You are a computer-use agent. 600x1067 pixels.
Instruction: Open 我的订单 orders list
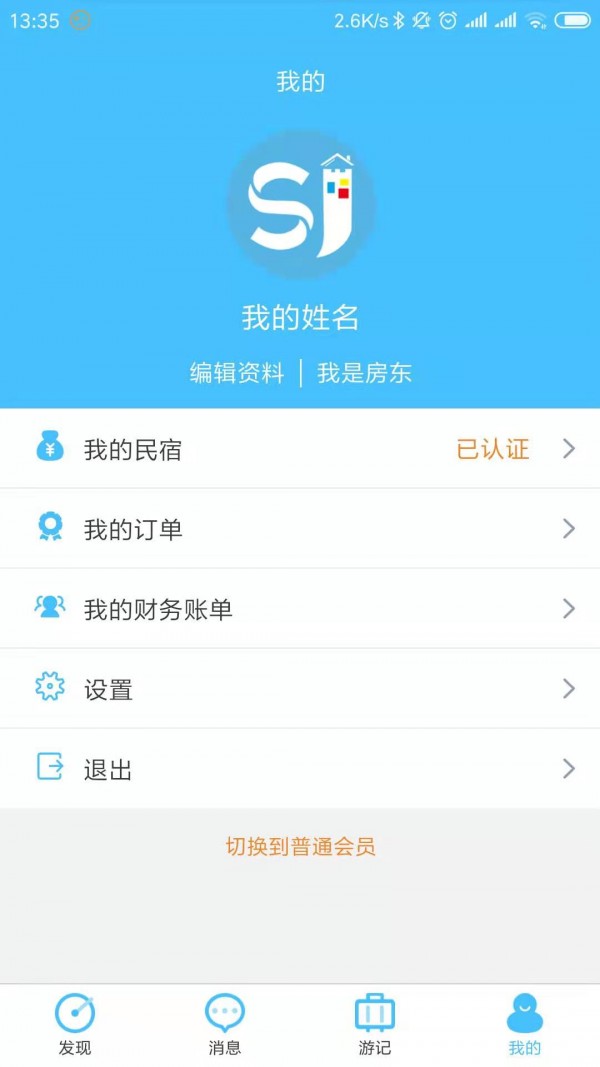pos(300,529)
